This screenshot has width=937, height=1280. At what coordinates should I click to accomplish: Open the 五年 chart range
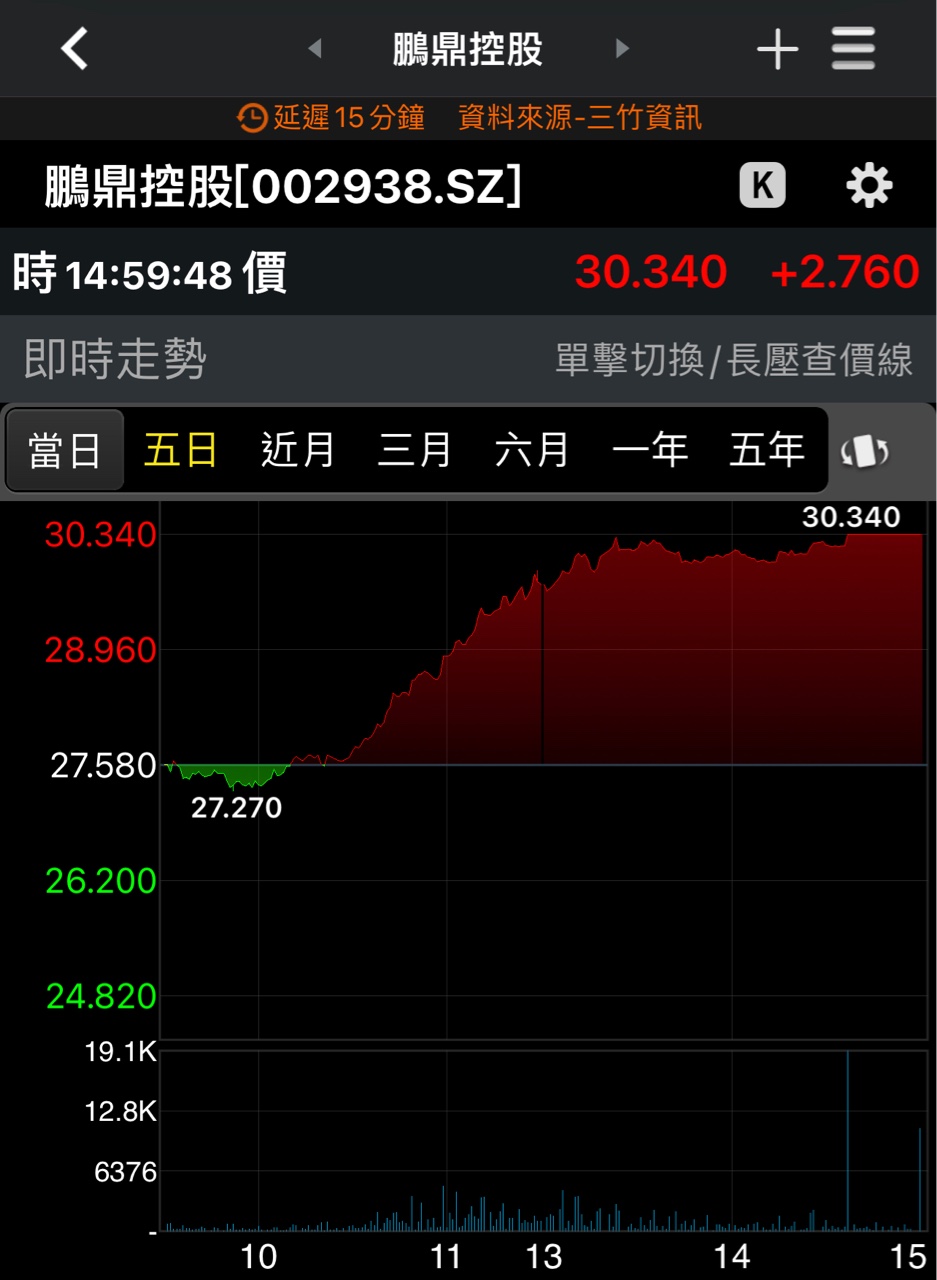766,450
